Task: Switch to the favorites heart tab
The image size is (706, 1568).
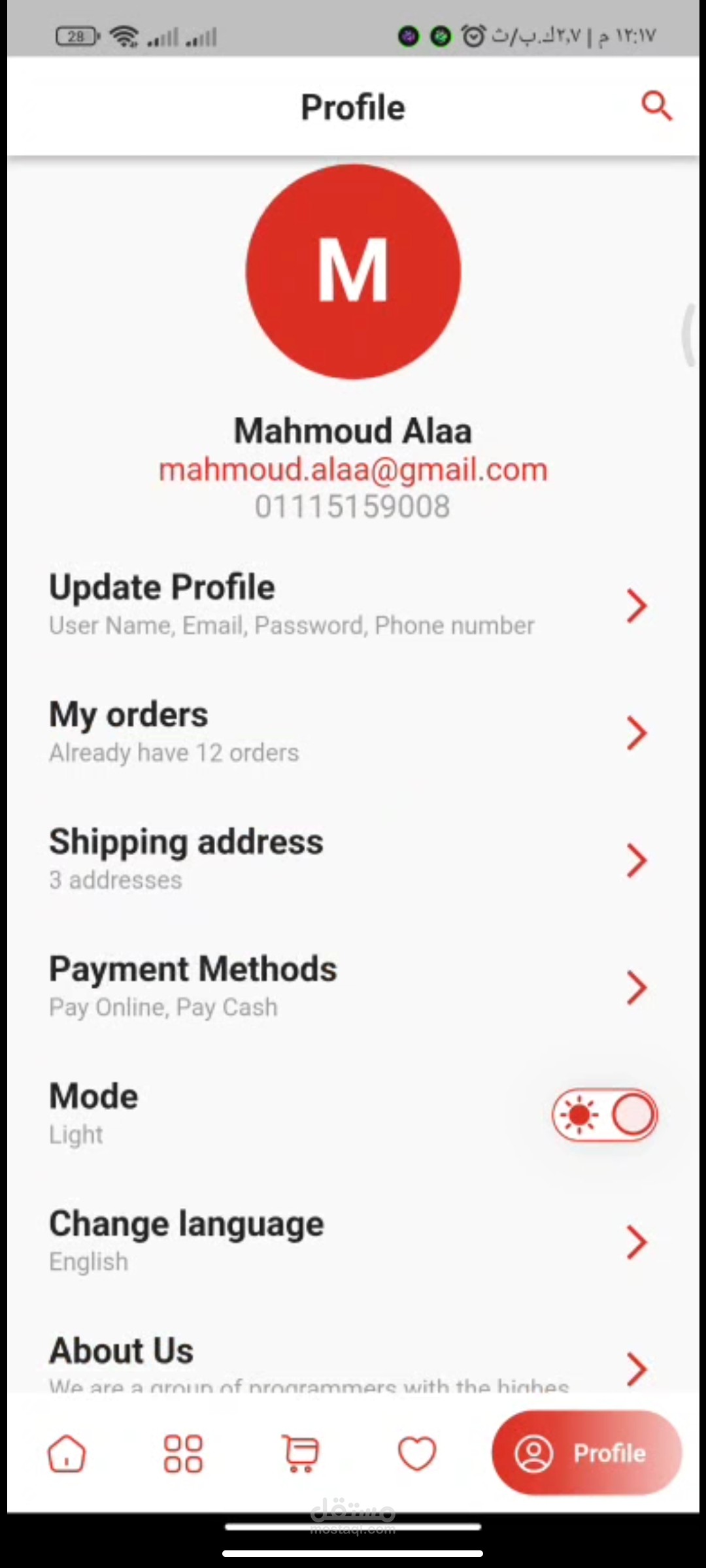Action: tap(417, 1454)
